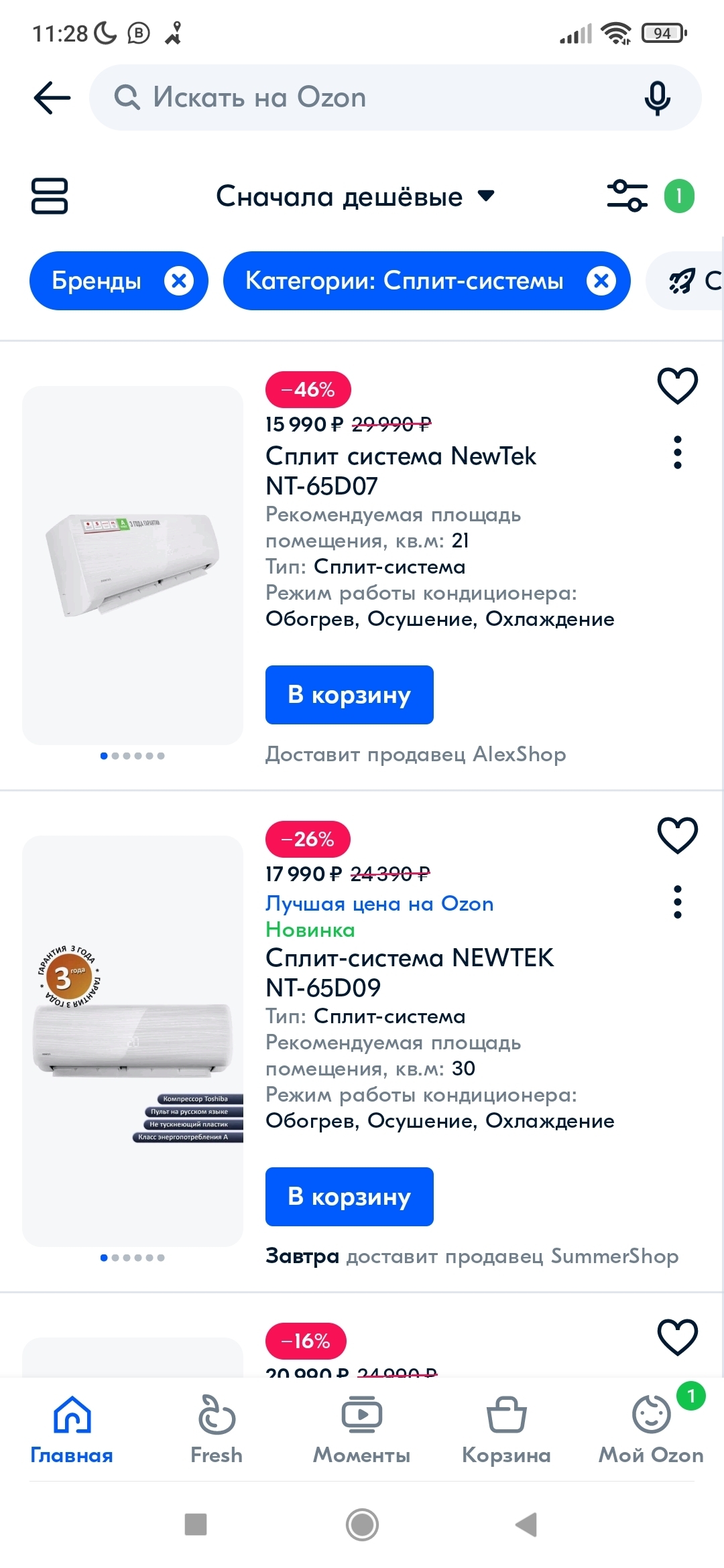Open the NewTek NT-65D07 product image
The width and height of the screenshot is (724, 1568).
tap(133, 565)
